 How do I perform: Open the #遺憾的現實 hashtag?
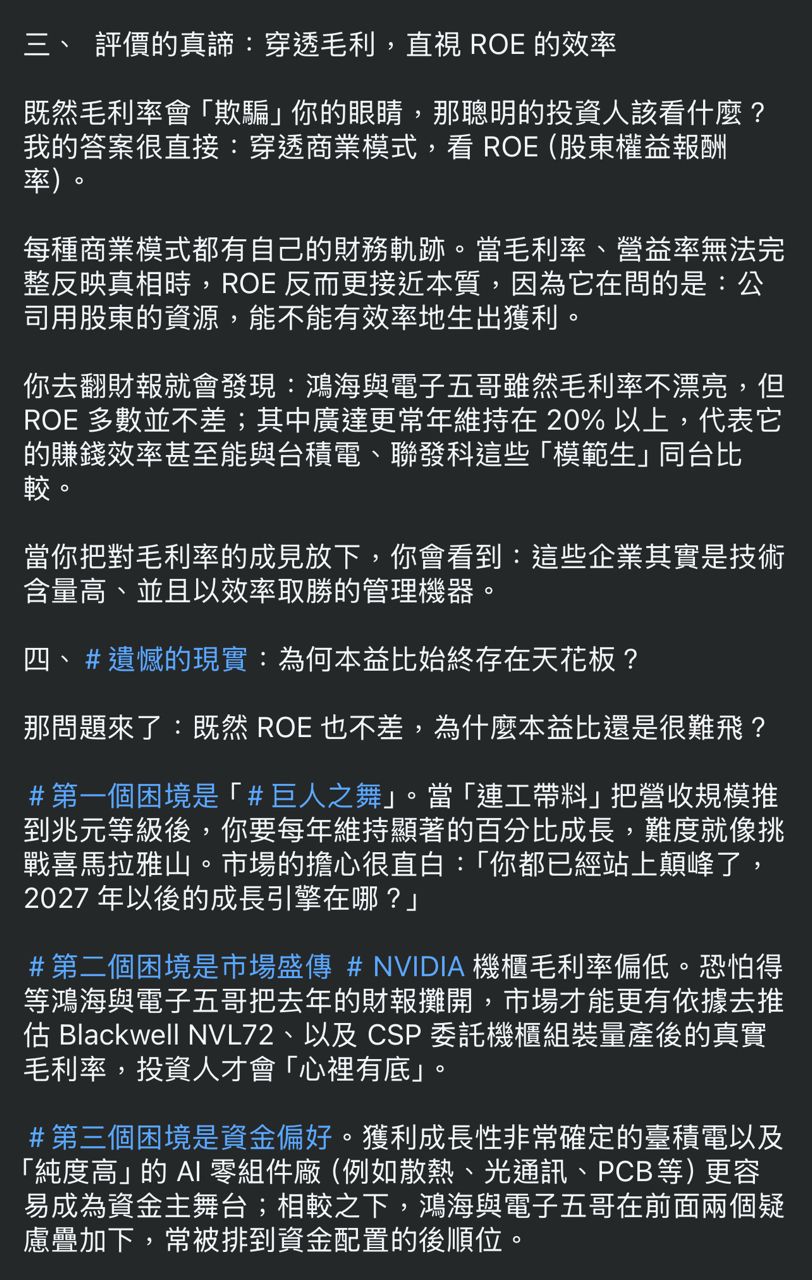pyautogui.click(x=166, y=660)
